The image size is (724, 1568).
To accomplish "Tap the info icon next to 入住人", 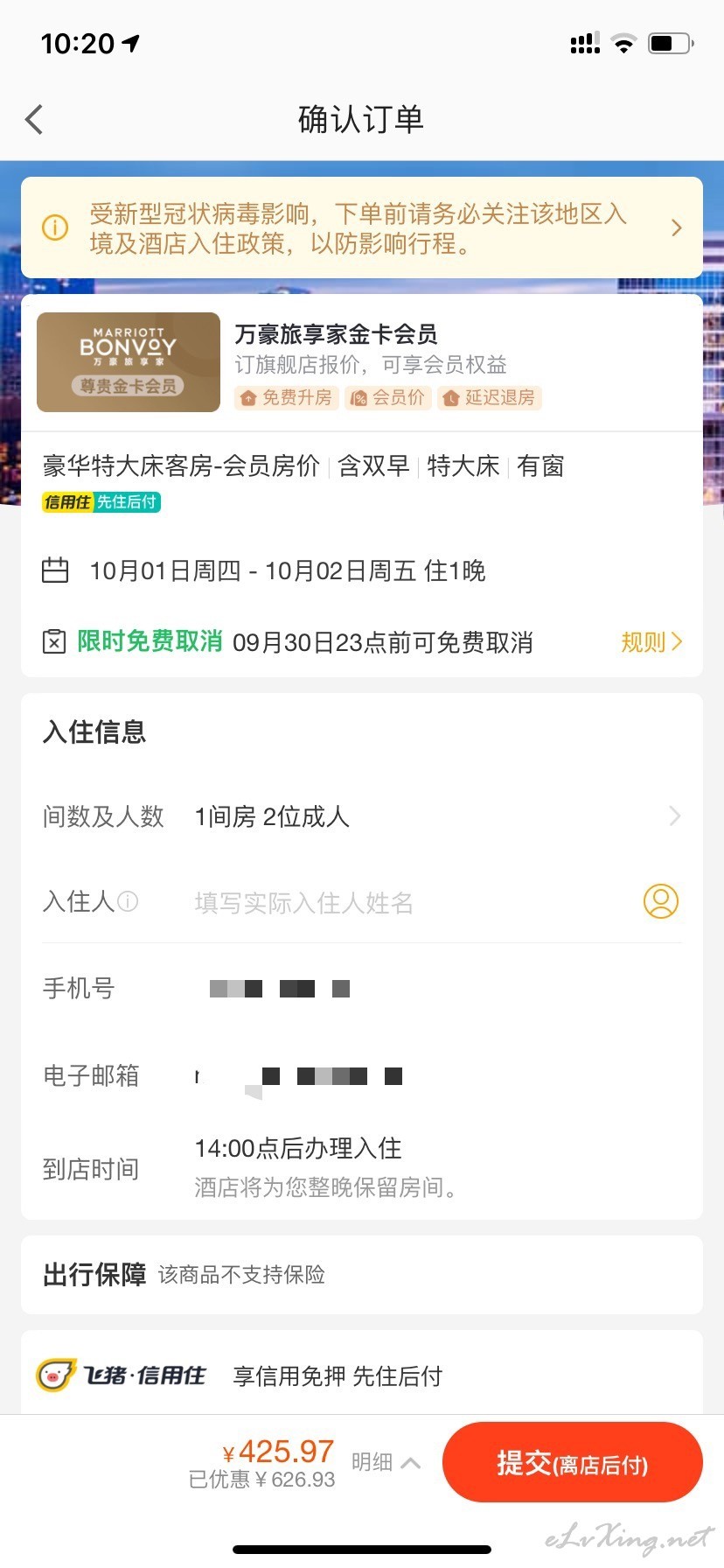I will tap(128, 901).
